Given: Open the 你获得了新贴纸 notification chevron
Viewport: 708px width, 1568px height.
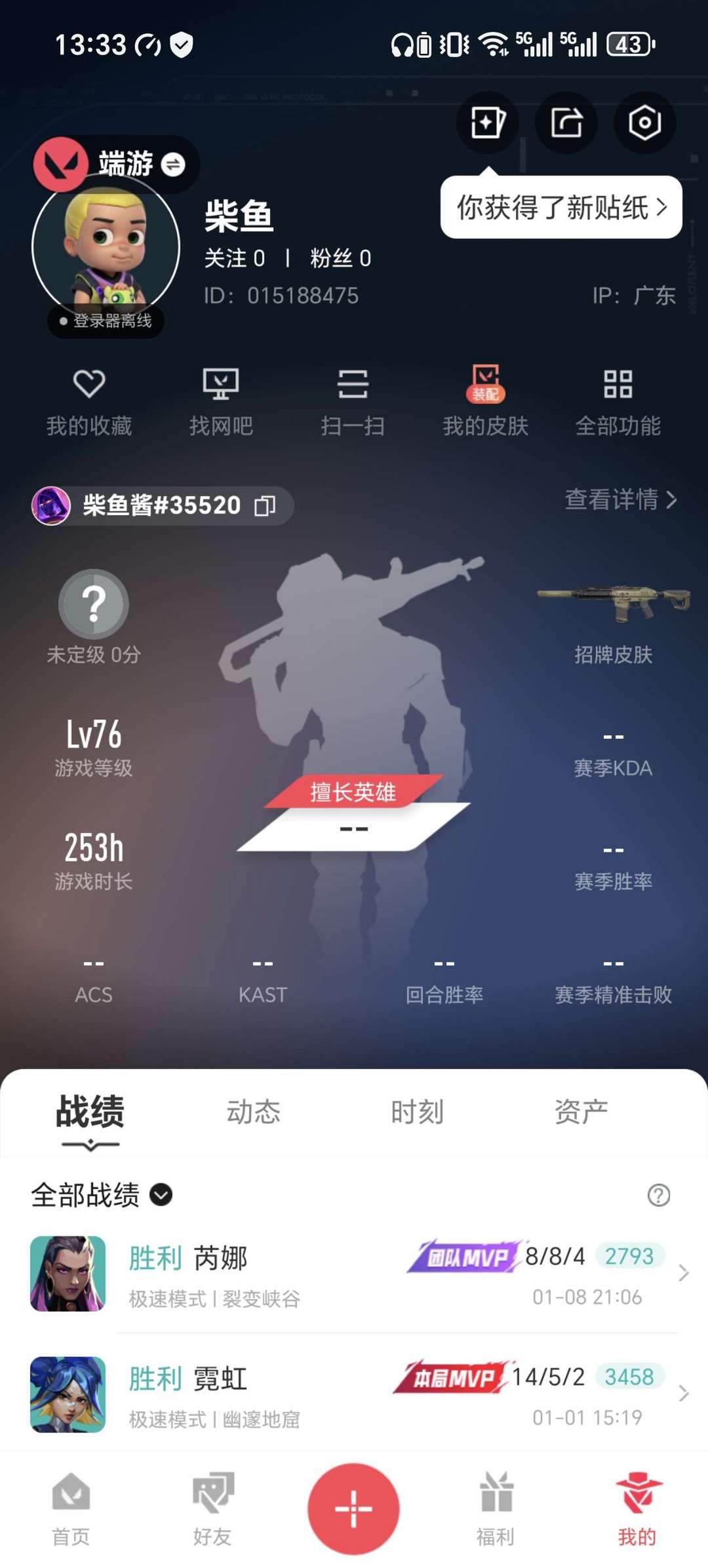Looking at the screenshot, I should tap(664, 207).
